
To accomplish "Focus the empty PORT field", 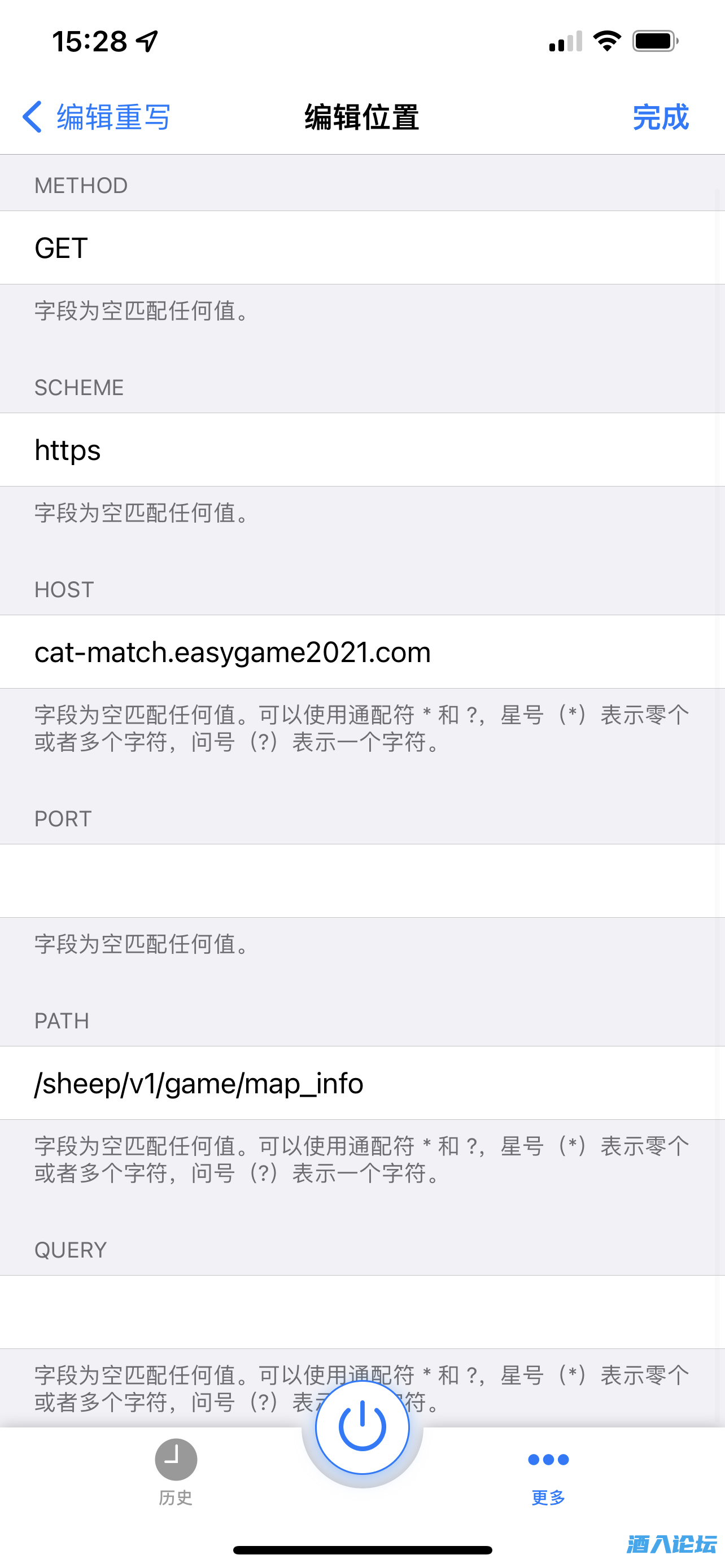I will coord(362,881).
